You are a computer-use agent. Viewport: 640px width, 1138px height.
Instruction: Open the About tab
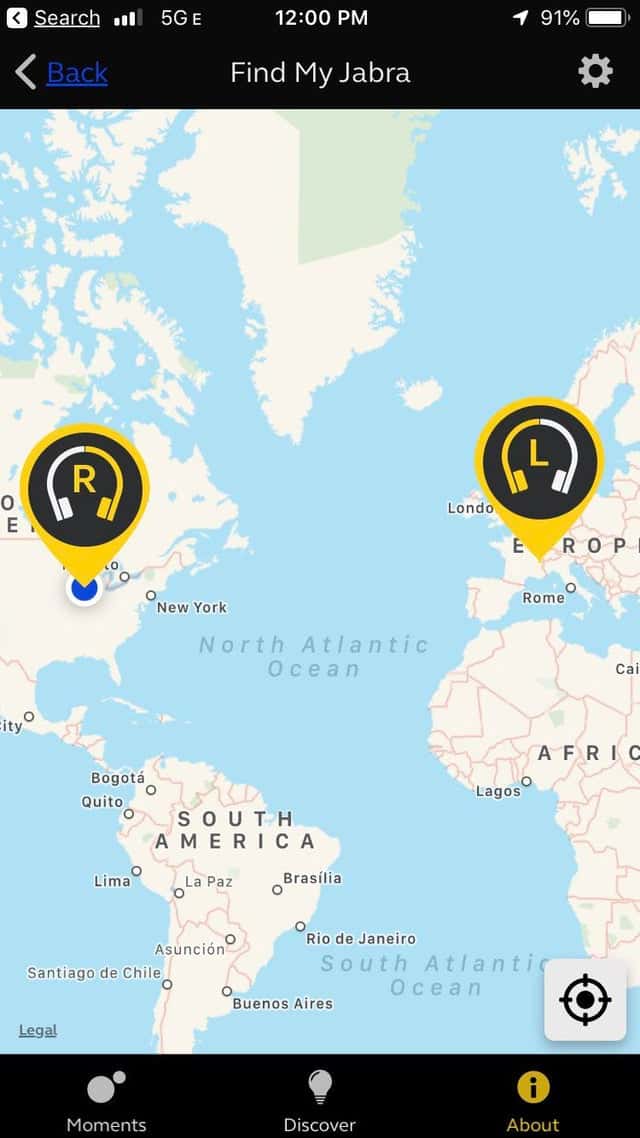coord(532,1102)
